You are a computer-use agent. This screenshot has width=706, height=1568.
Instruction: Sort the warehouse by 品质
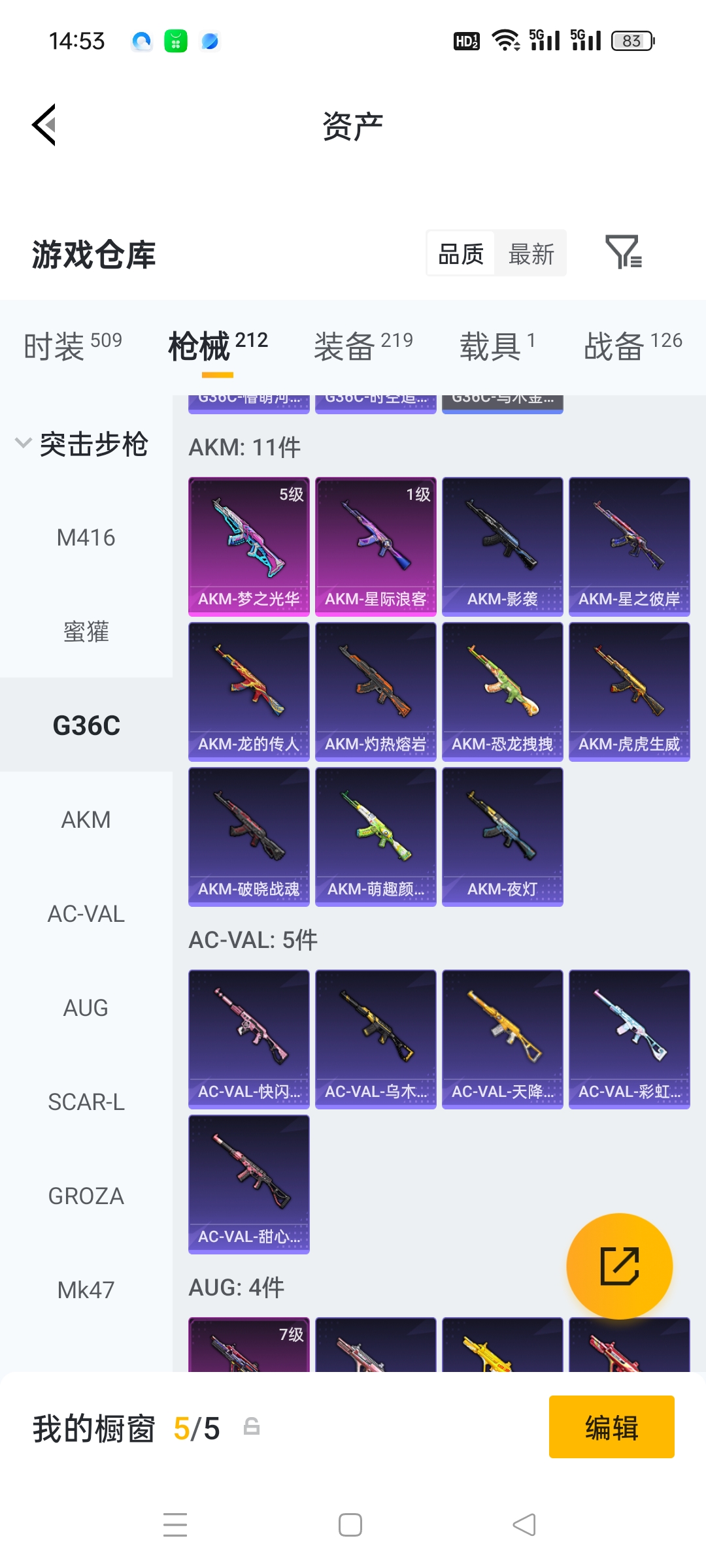click(x=461, y=253)
